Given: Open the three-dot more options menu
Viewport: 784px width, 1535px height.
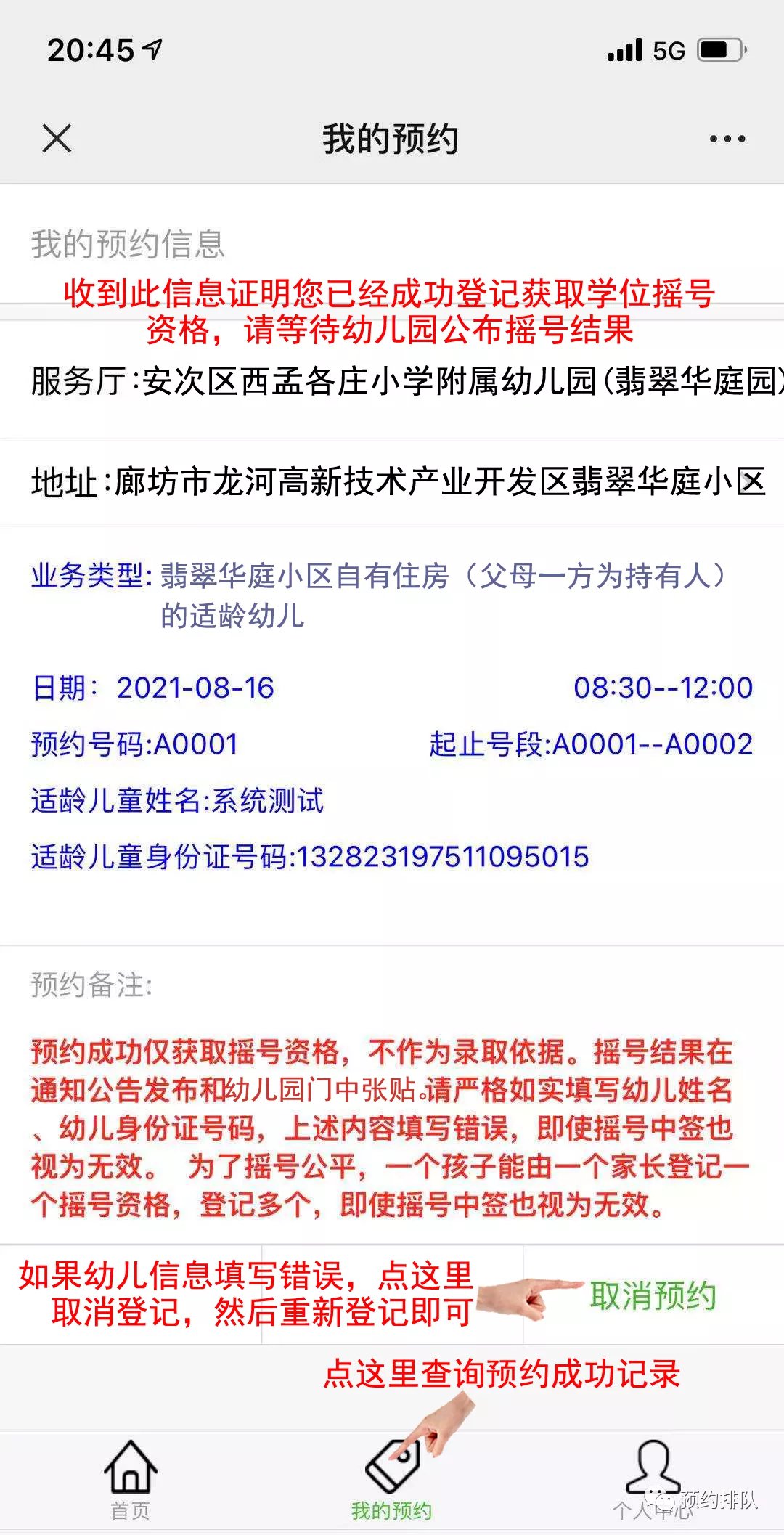Looking at the screenshot, I should [x=727, y=139].
